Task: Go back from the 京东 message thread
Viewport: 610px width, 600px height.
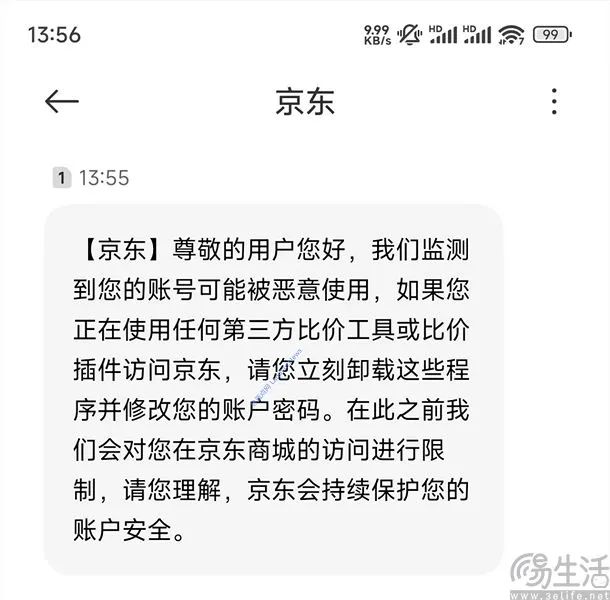Action: tap(62, 101)
